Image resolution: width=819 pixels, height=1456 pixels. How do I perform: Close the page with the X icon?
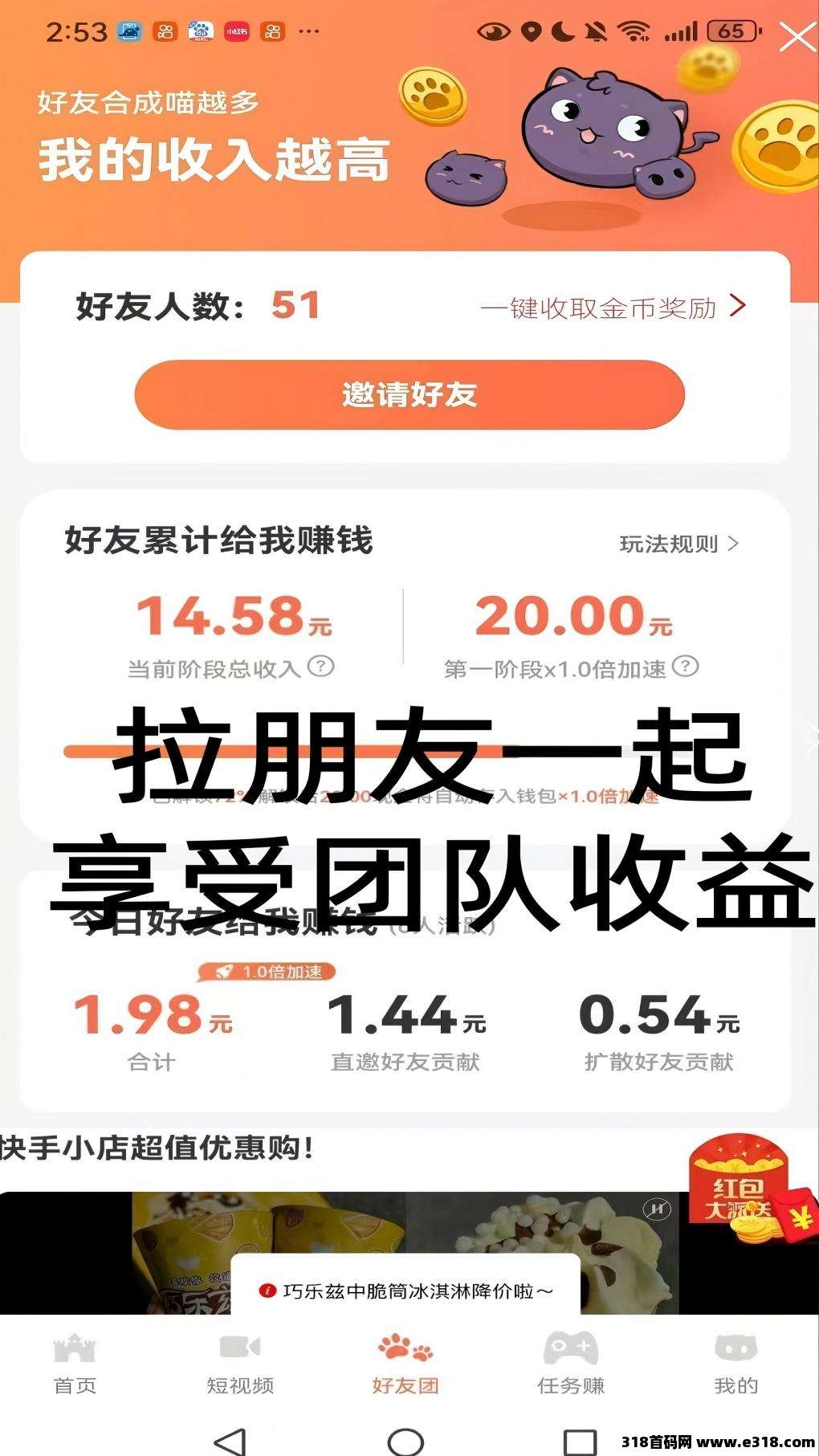[x=797, y=36]
